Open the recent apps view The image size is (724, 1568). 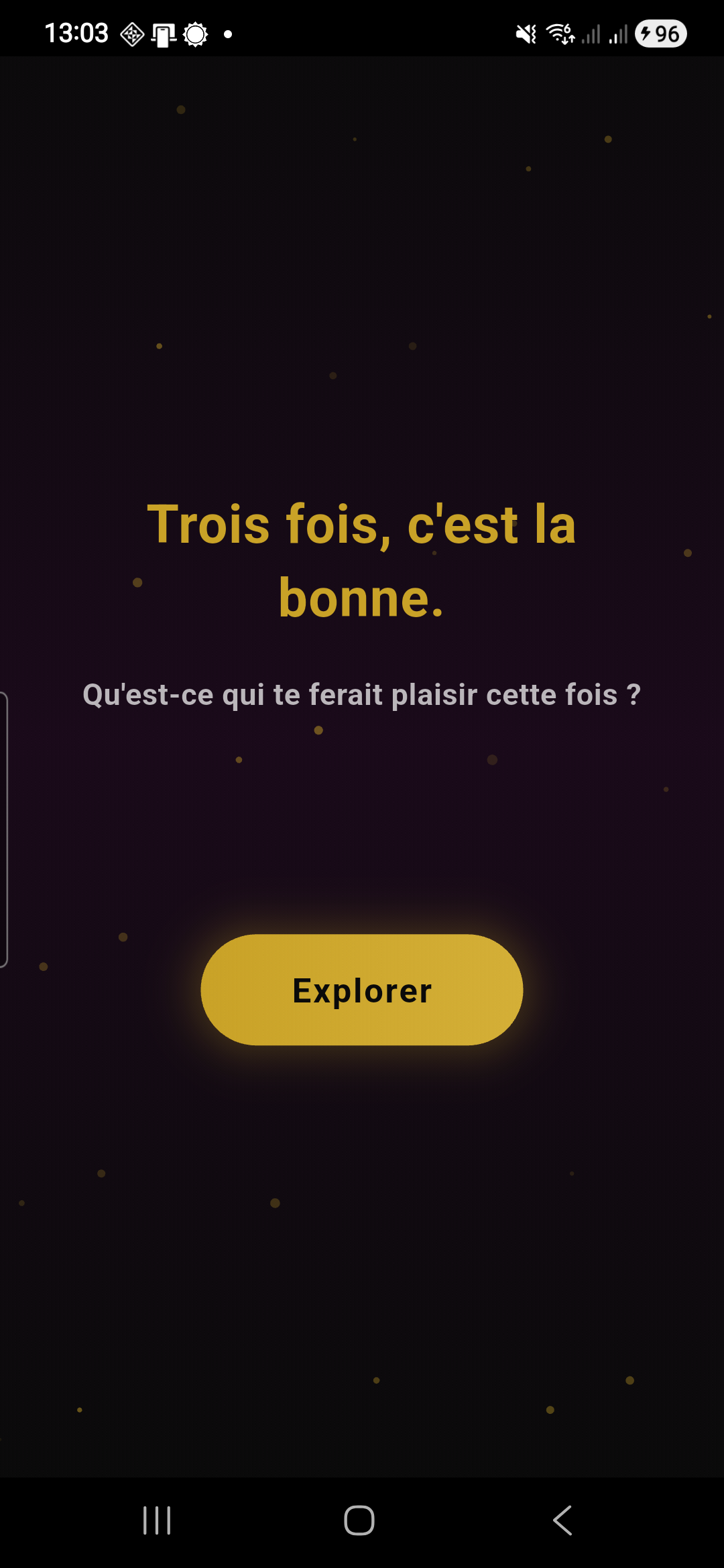156,1521
